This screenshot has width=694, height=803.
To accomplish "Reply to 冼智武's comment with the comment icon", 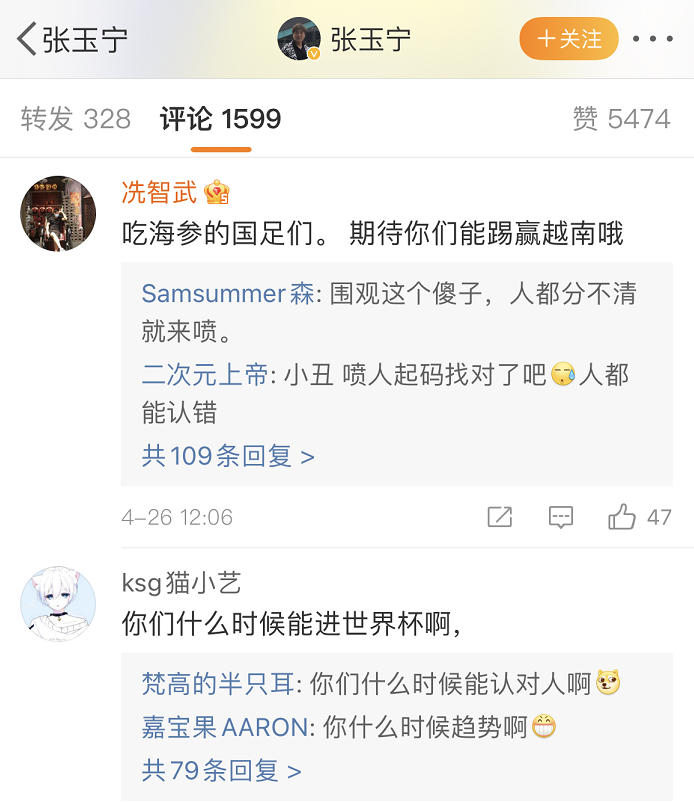I will point(561,517).
